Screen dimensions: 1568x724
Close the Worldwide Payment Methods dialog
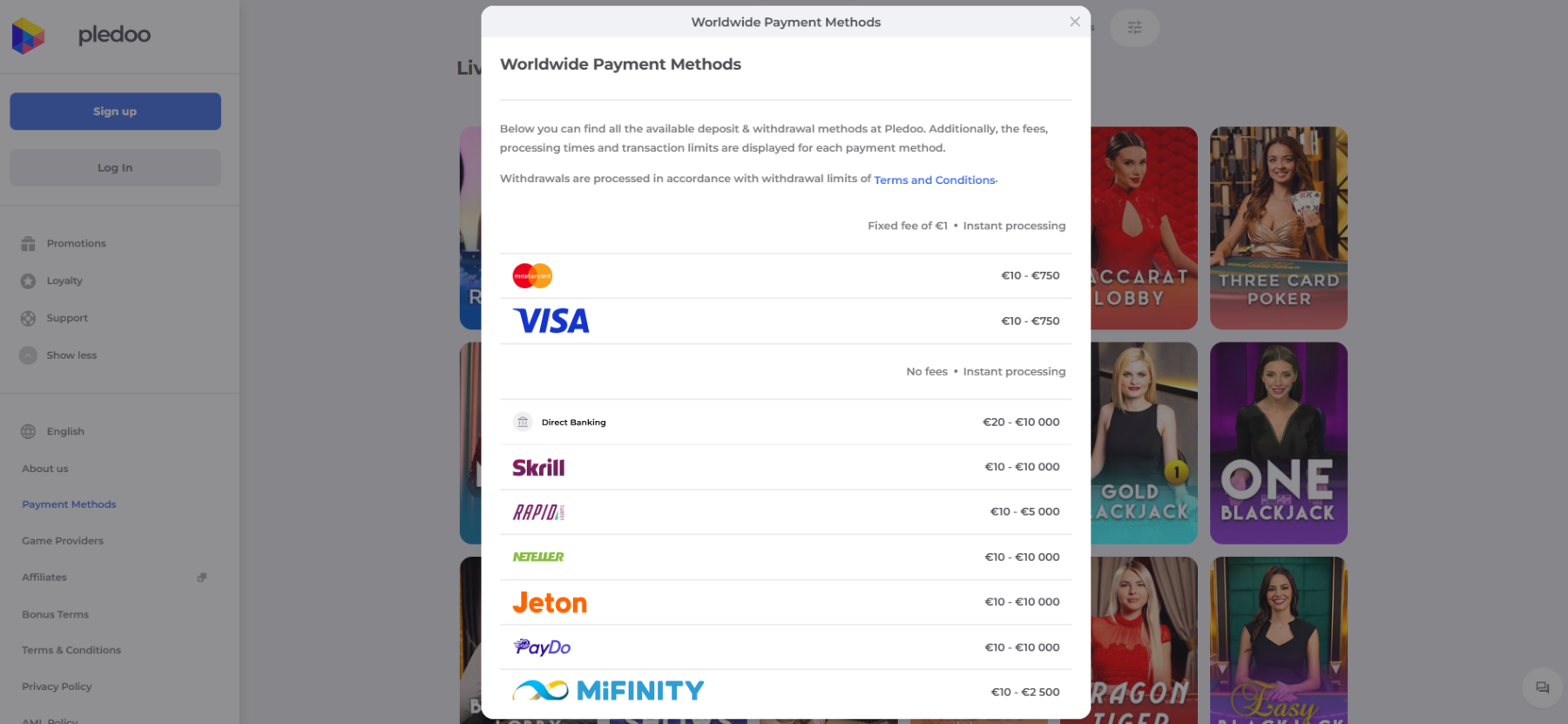pyautogui.click(x=1074, y=22)
